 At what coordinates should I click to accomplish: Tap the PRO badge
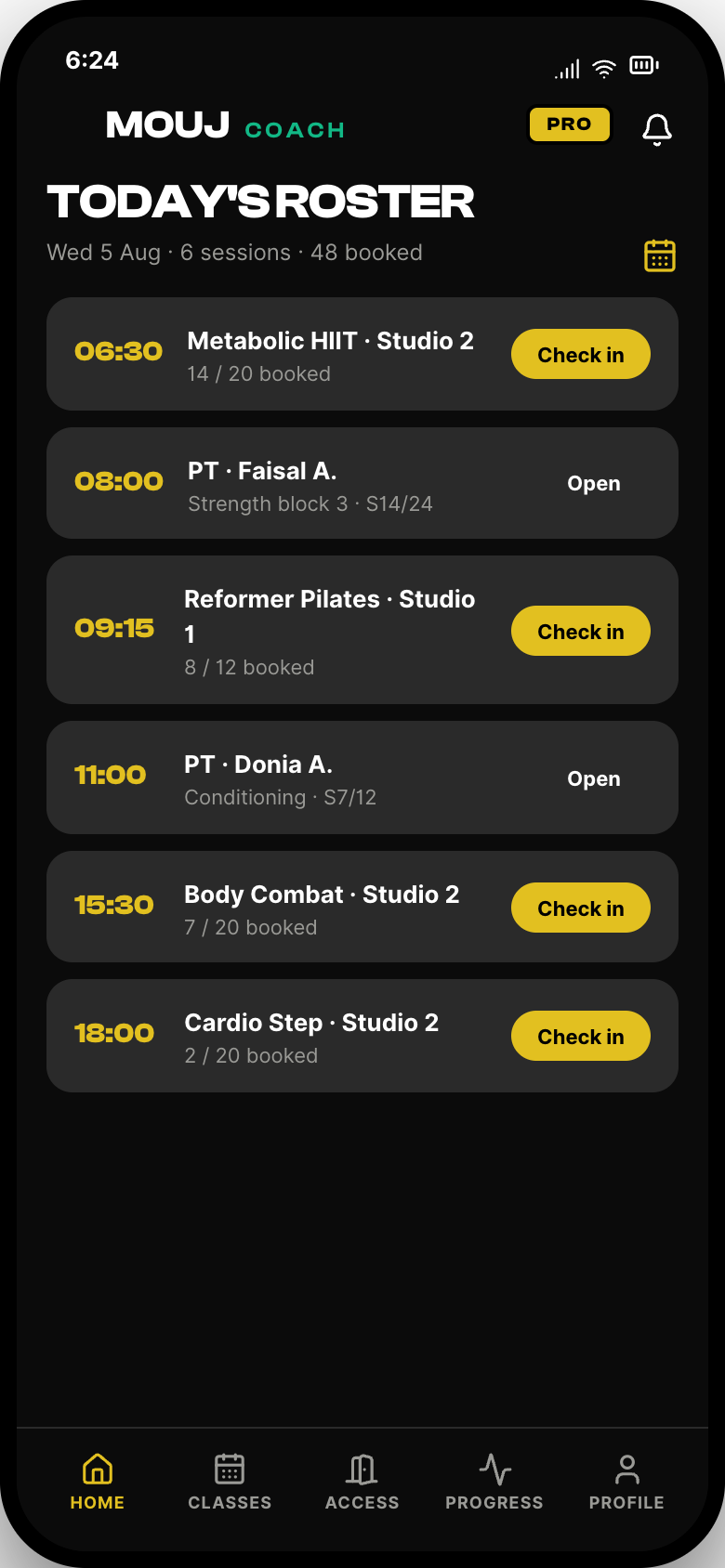570,124
